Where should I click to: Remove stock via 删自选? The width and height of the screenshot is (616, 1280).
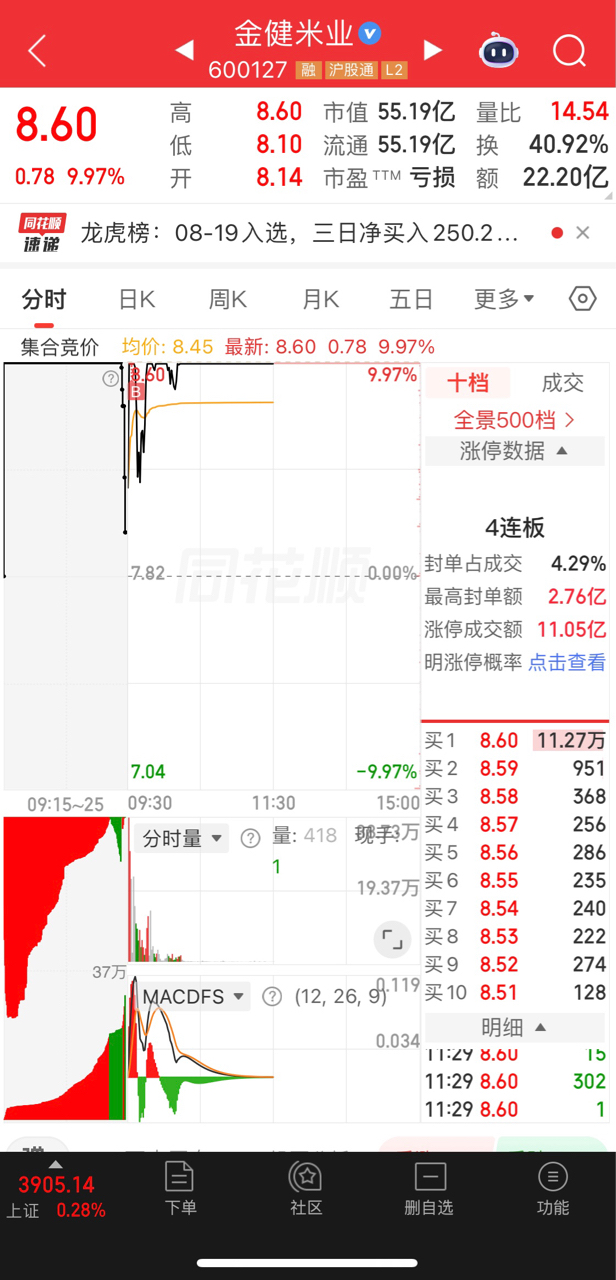pos(429,1189)
